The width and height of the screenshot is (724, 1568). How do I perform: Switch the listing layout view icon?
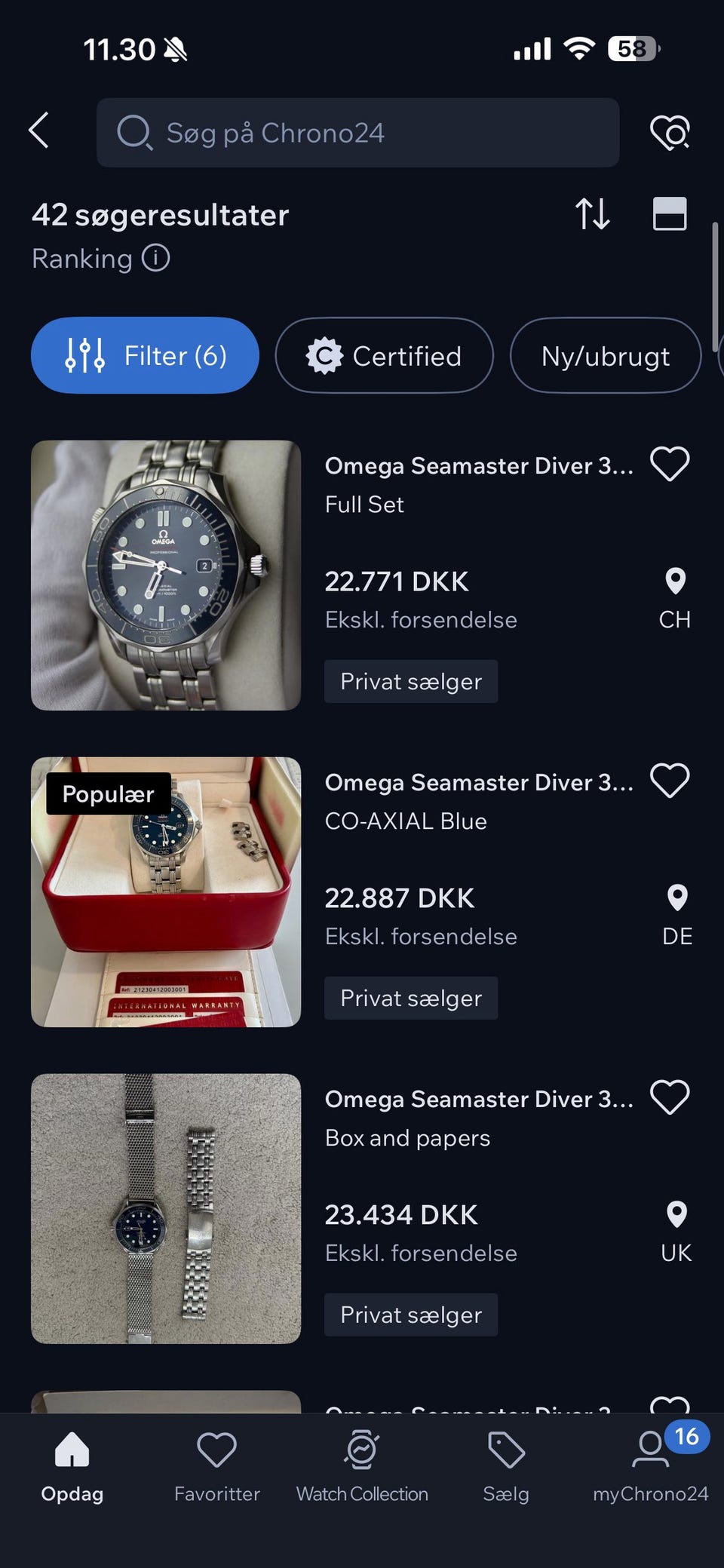point(670,214)
